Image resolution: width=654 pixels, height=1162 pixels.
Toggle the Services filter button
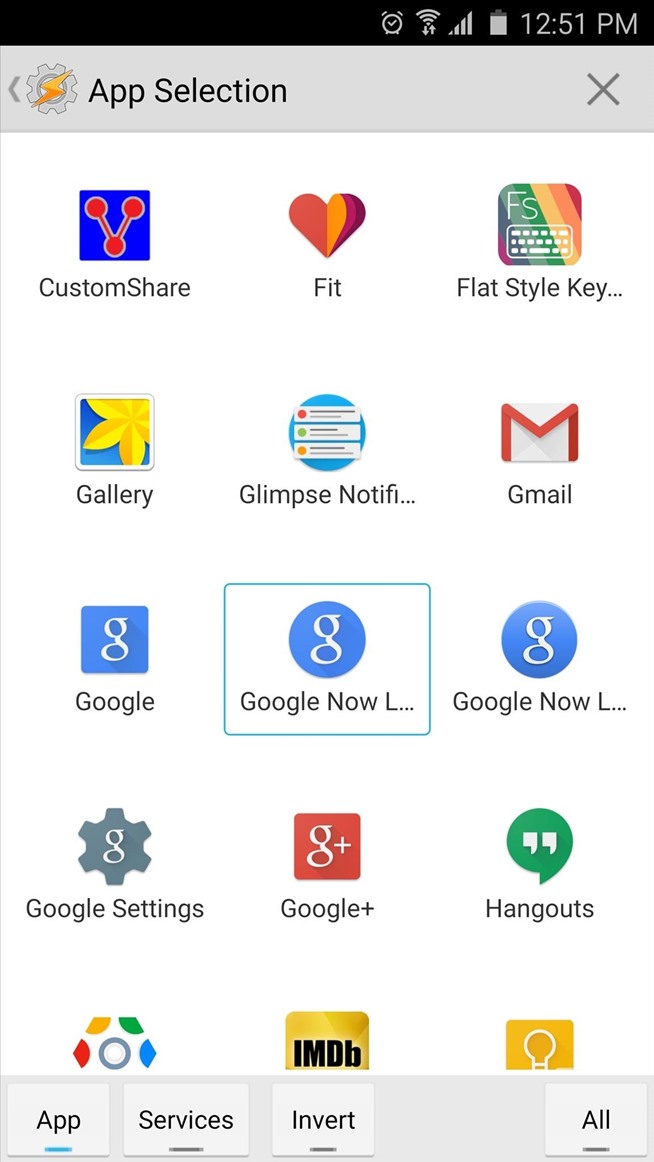pyautogui.click(x=186, y=1120)
